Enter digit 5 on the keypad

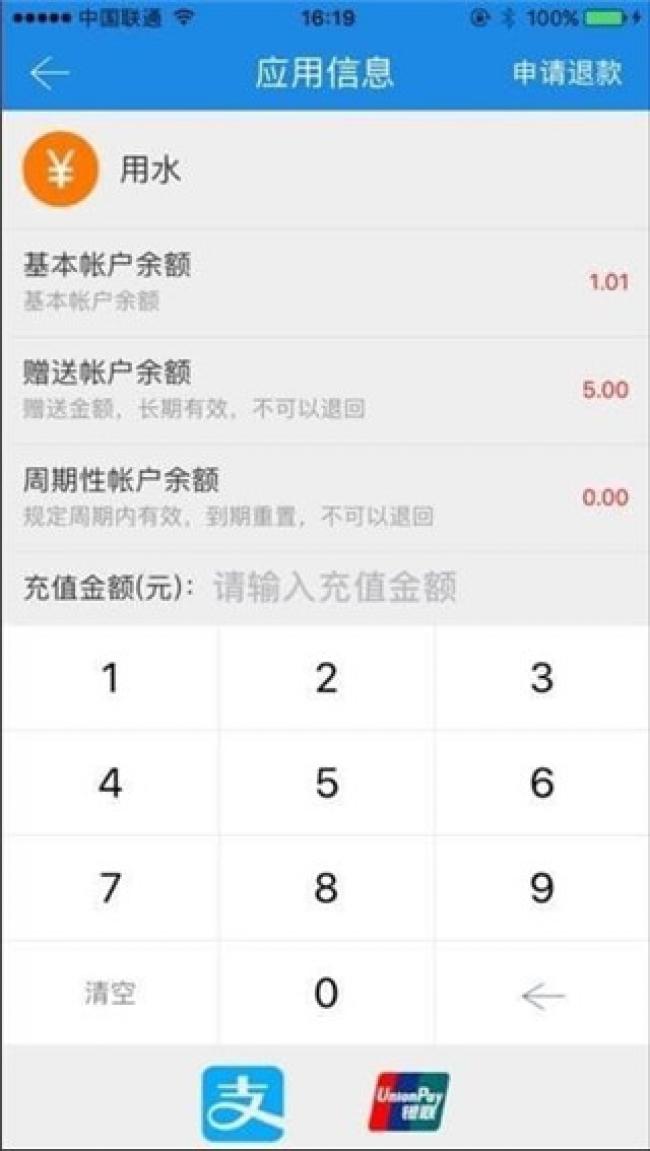pos(326,783)
